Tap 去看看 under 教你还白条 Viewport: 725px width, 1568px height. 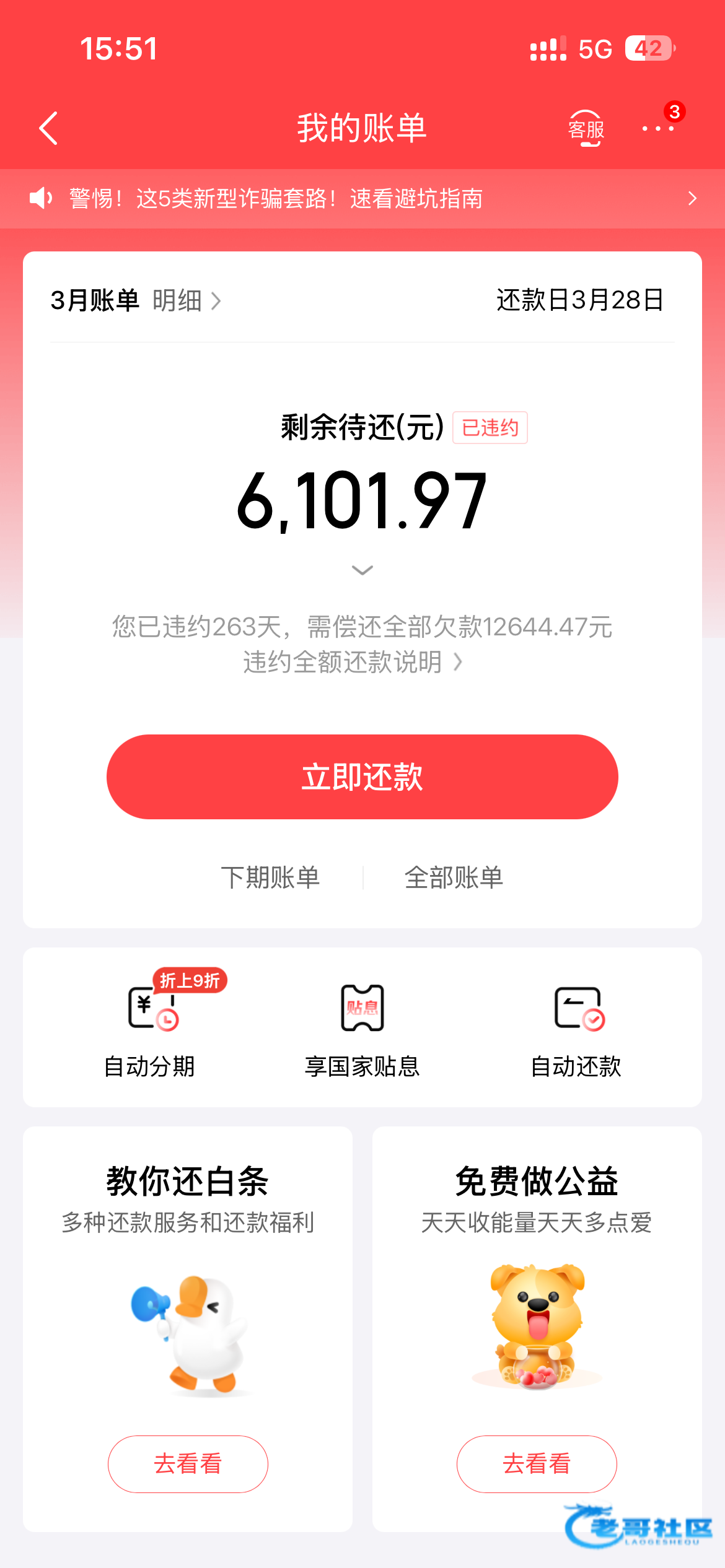188,1464
